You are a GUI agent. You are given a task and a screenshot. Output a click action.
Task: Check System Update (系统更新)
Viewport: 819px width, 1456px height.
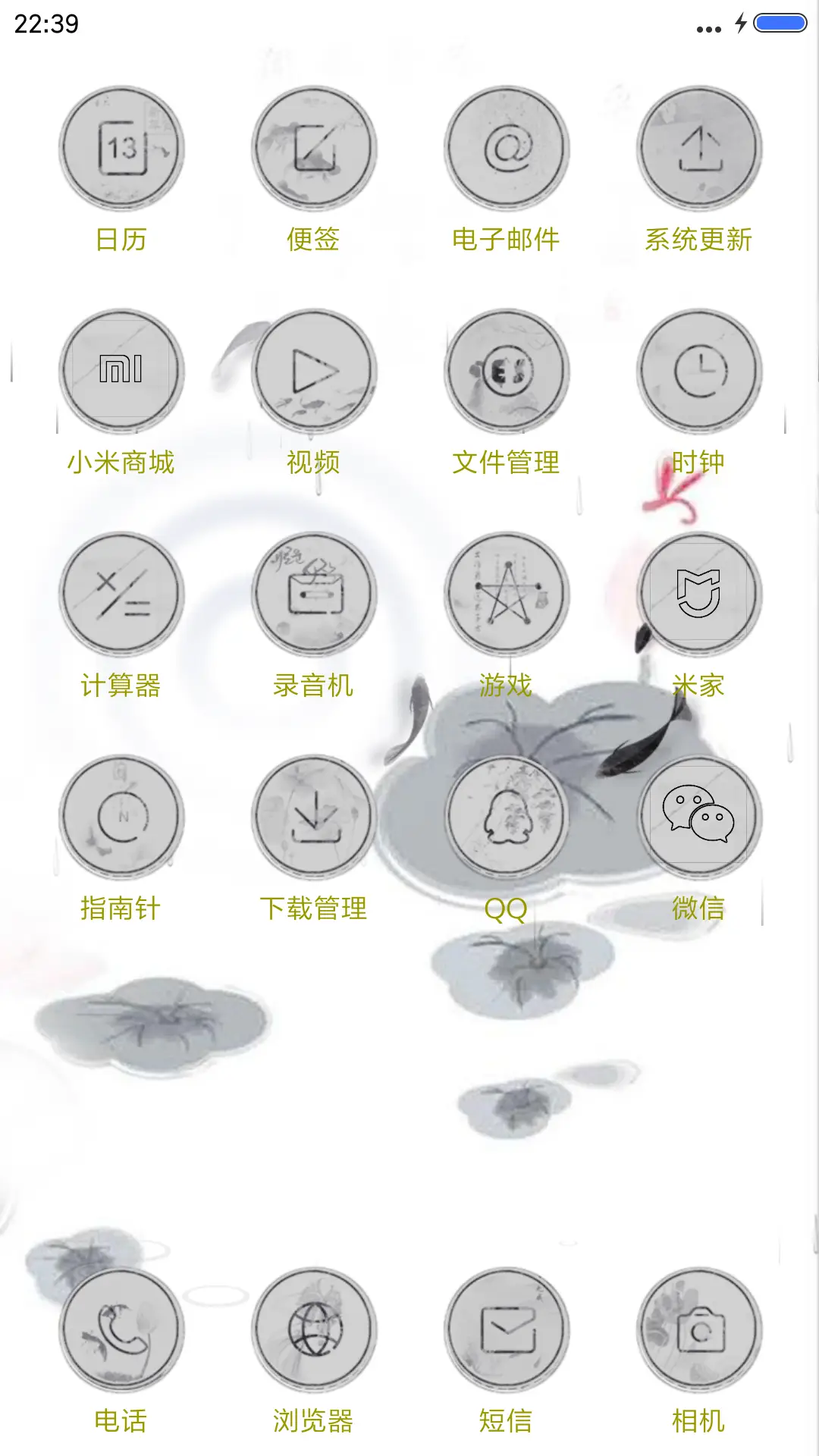(x=698, y=150)
